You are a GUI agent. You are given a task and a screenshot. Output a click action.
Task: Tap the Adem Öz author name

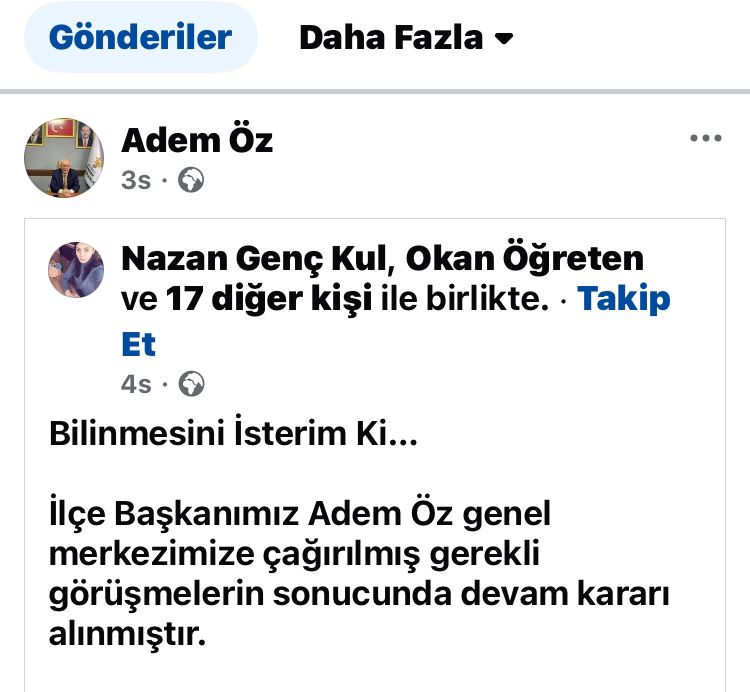click(x=197, y=140)
